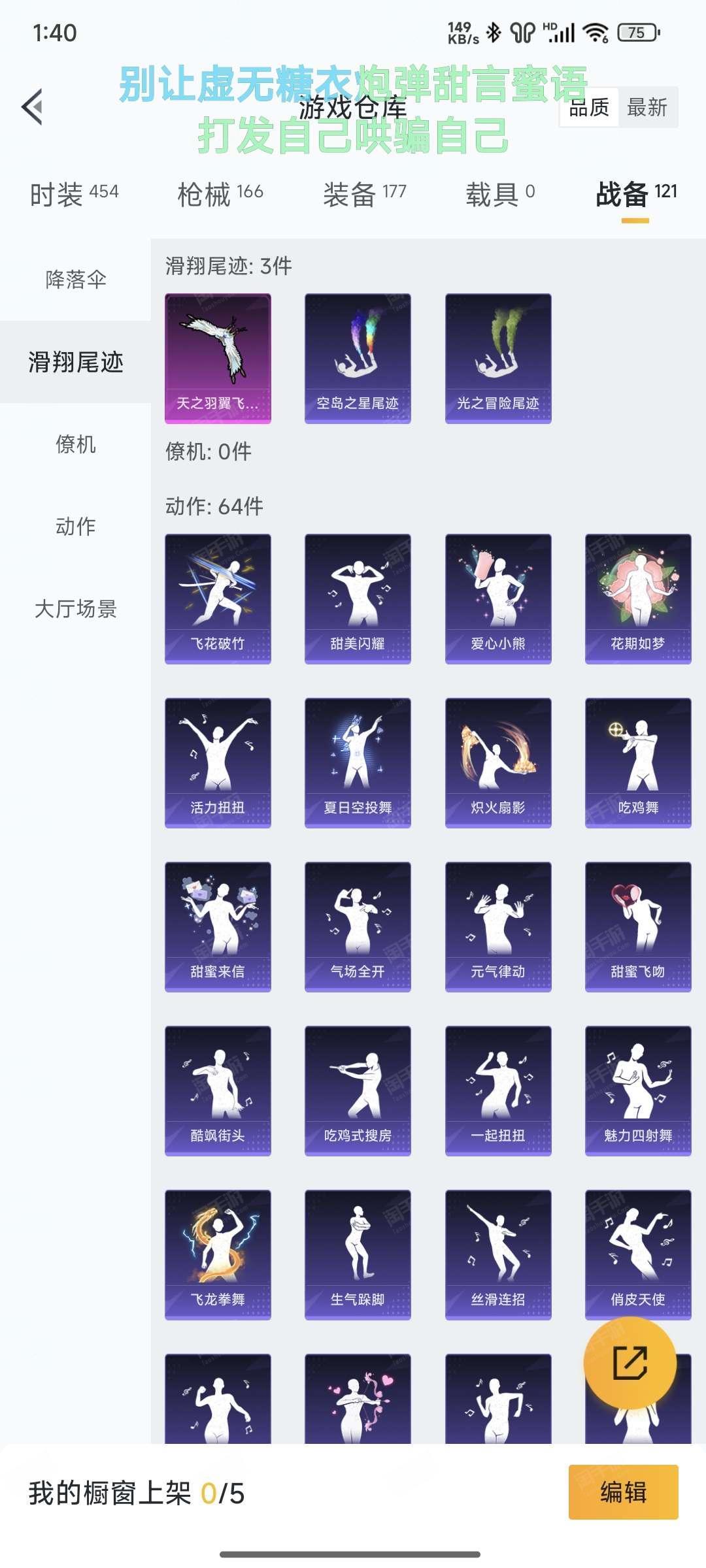Select the 大厅场景 category
This screenshot has width=706, height=1568.
[76, 609]
